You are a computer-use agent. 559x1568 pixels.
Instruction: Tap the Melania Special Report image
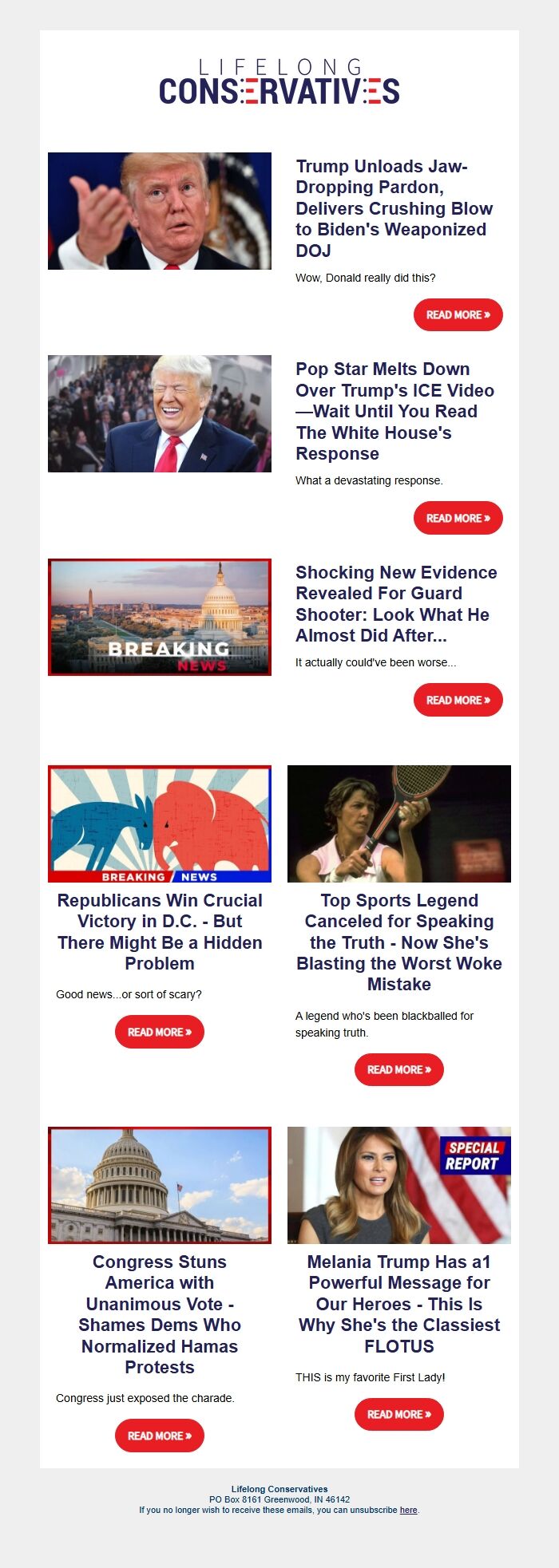click(399, 1185)
